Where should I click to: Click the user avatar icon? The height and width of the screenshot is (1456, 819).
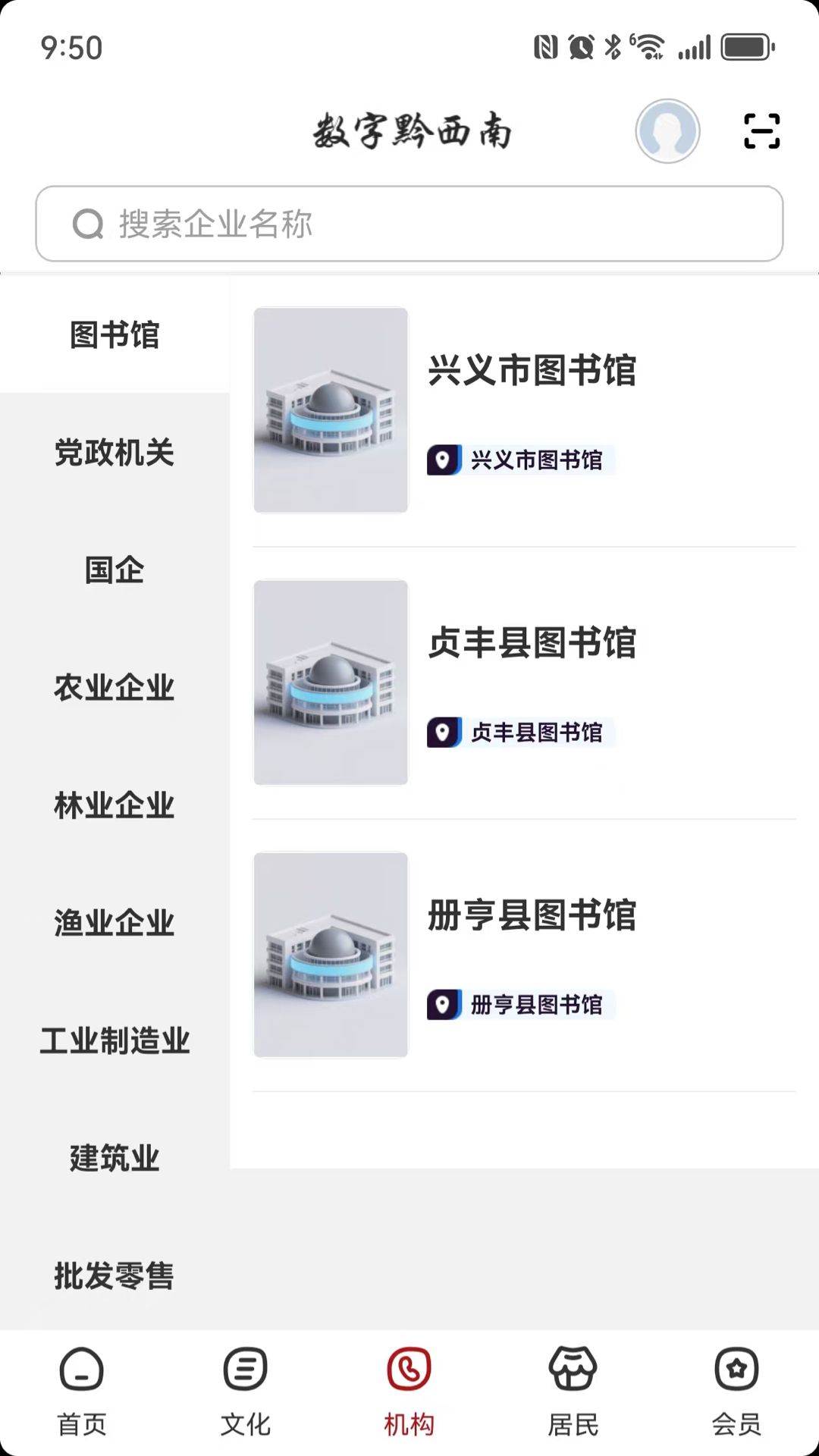click(667, 130)
